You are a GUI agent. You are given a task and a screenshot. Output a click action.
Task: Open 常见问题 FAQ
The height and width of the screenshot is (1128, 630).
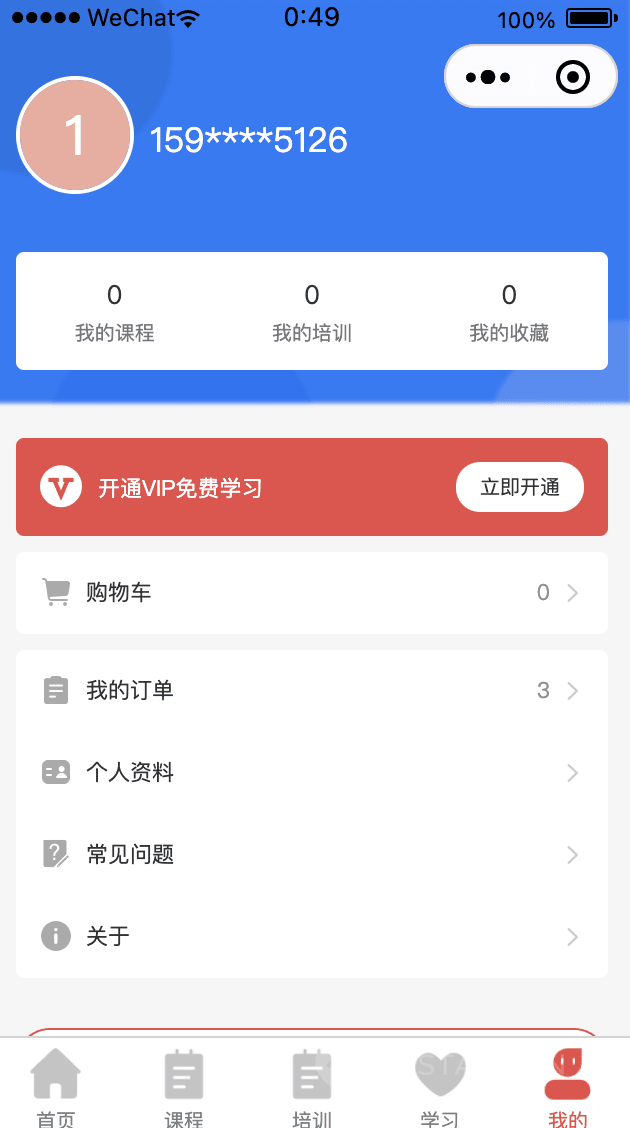tap(311, 855)
